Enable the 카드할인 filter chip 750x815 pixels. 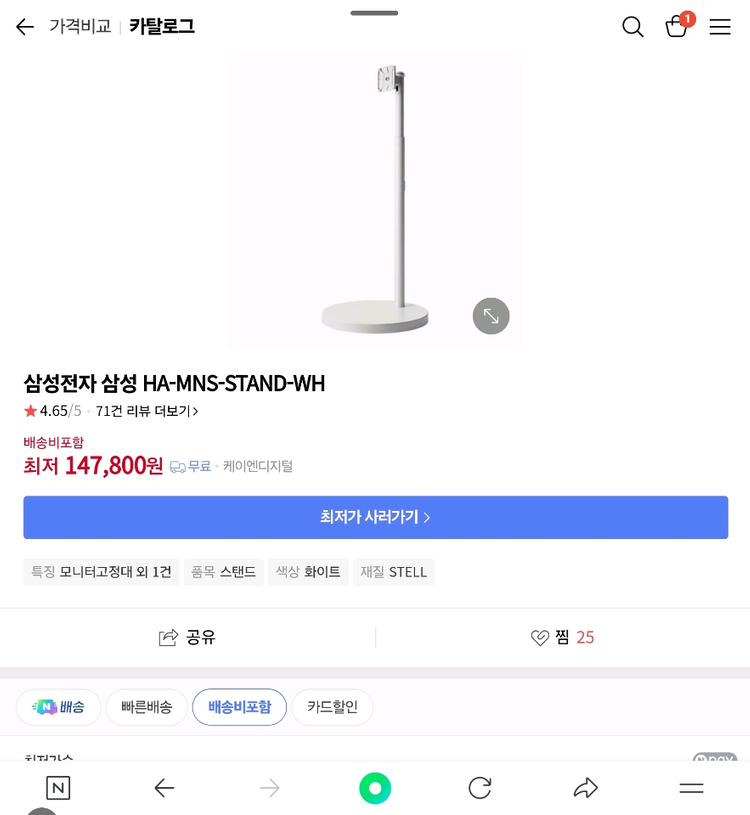(332, 707)
